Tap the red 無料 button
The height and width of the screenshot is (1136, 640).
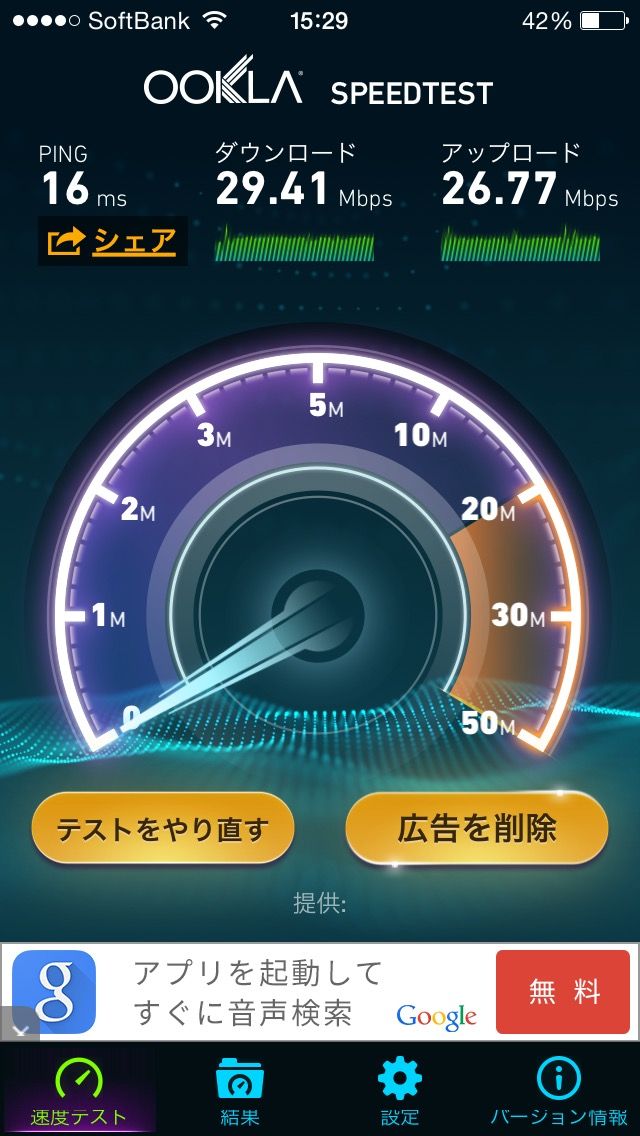[x=563, y=992]
